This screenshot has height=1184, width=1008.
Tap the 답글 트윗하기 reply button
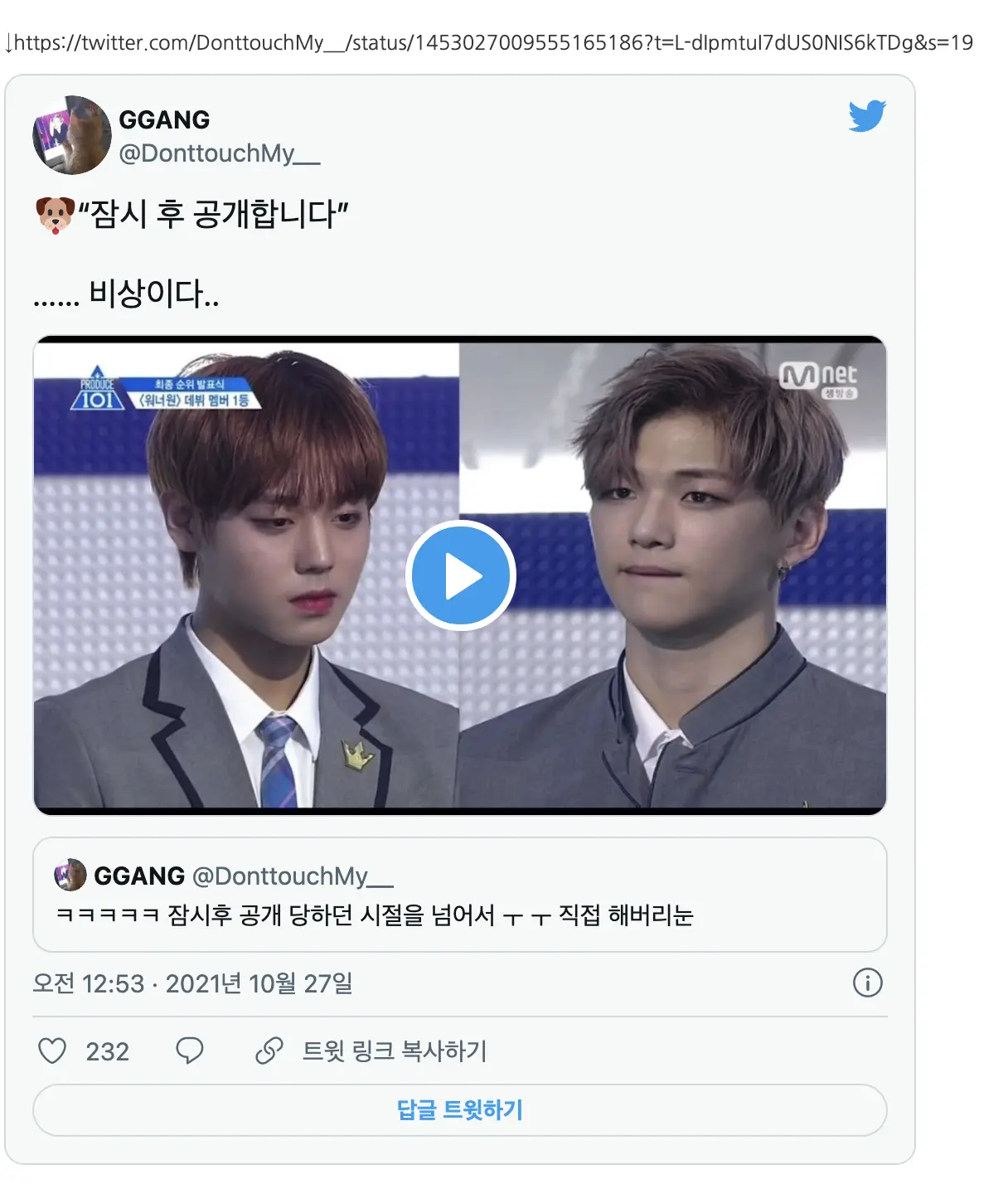[460, 1110]
